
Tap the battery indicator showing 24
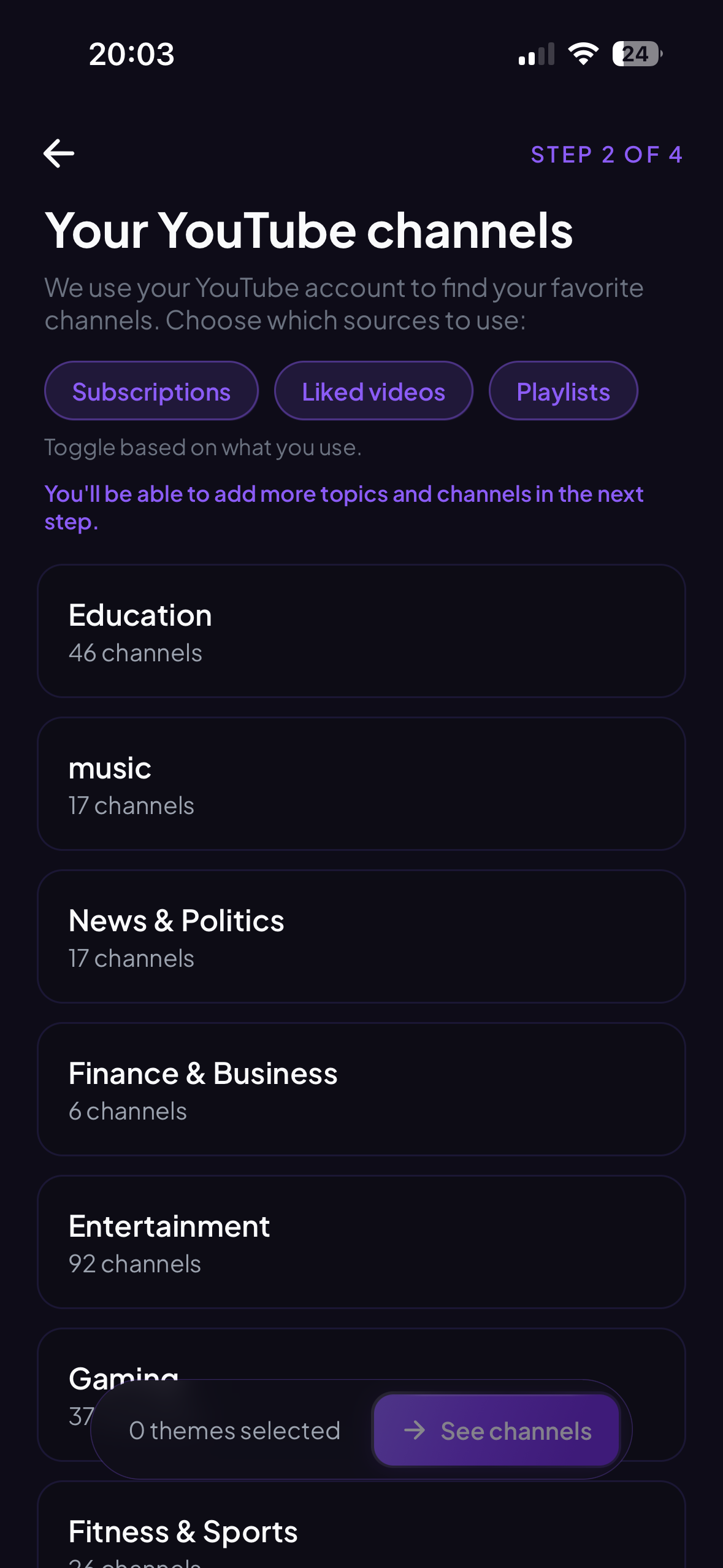(x=636, y=54)
